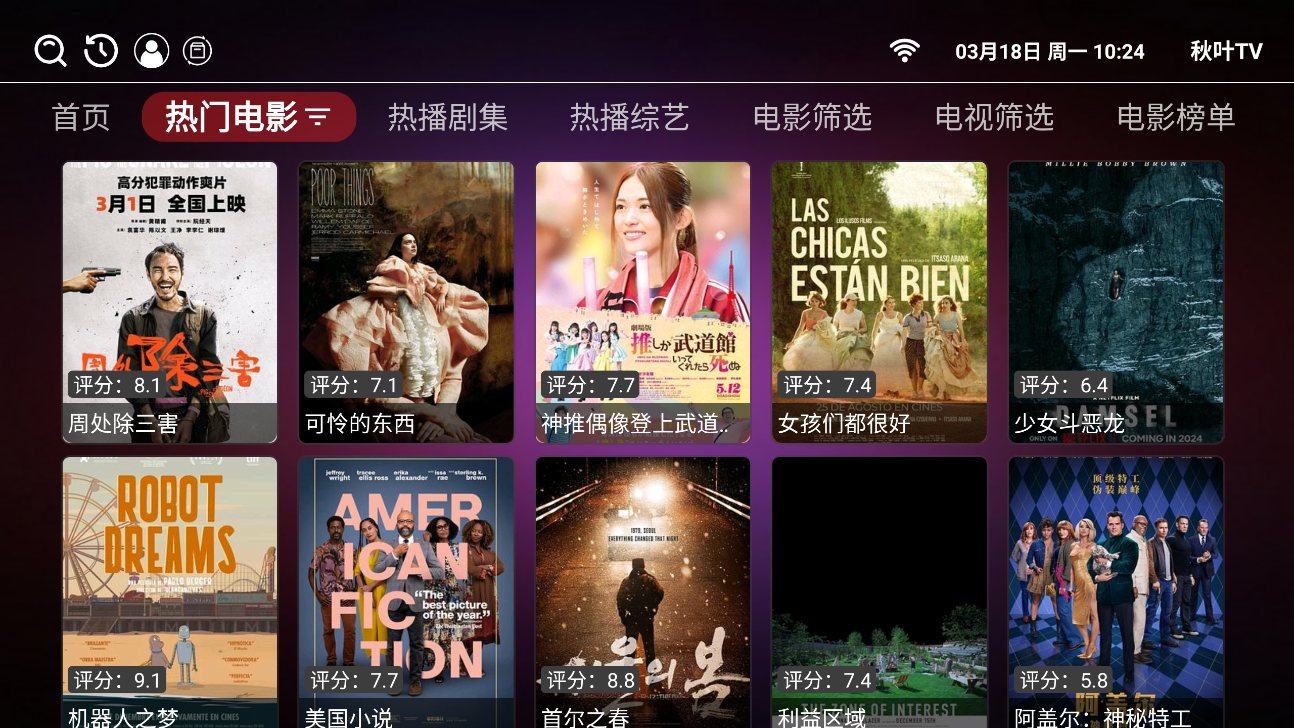View the 利益区域 movie card

point(879,592)
